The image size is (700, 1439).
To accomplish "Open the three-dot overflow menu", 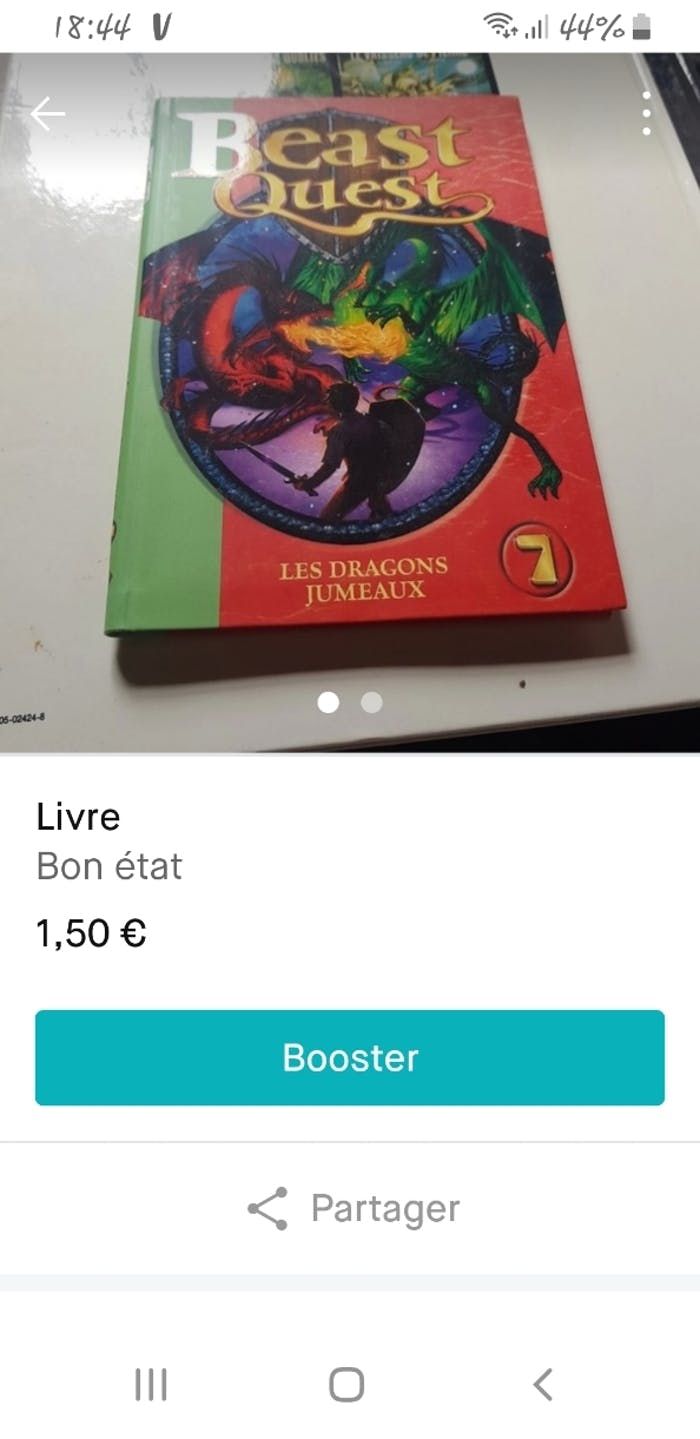I will [647, 113].
